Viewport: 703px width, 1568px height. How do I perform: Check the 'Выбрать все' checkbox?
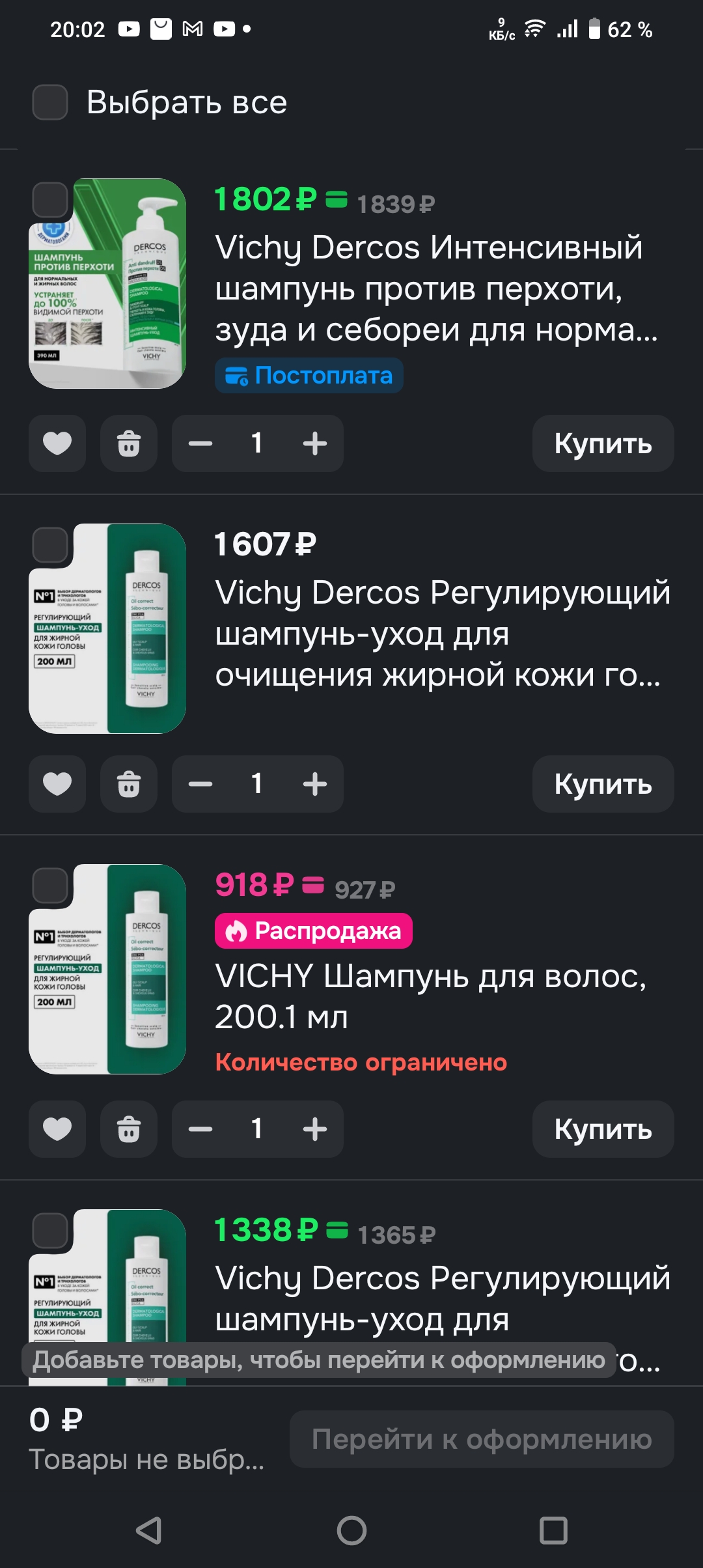coord(50,102)
